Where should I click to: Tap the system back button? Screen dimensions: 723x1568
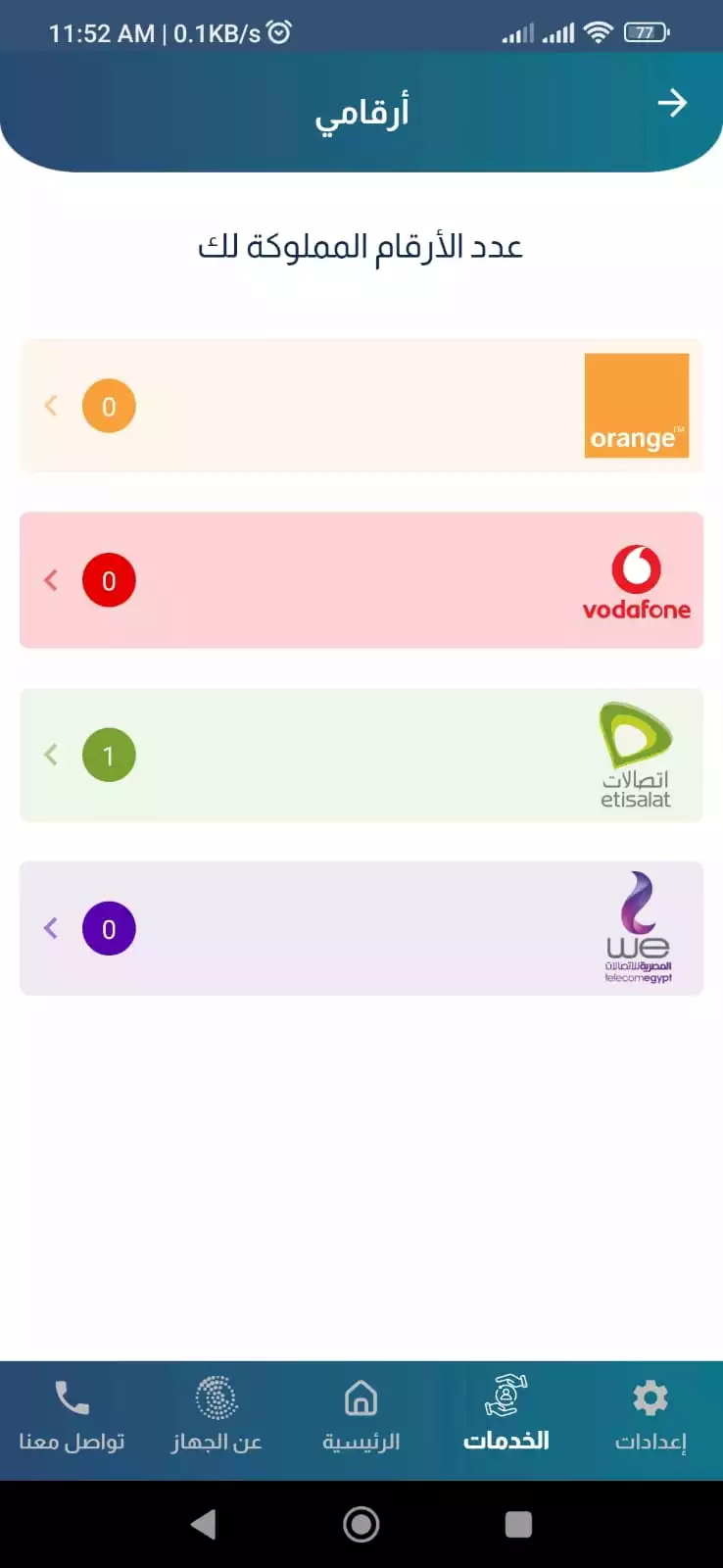(204, 1524)
